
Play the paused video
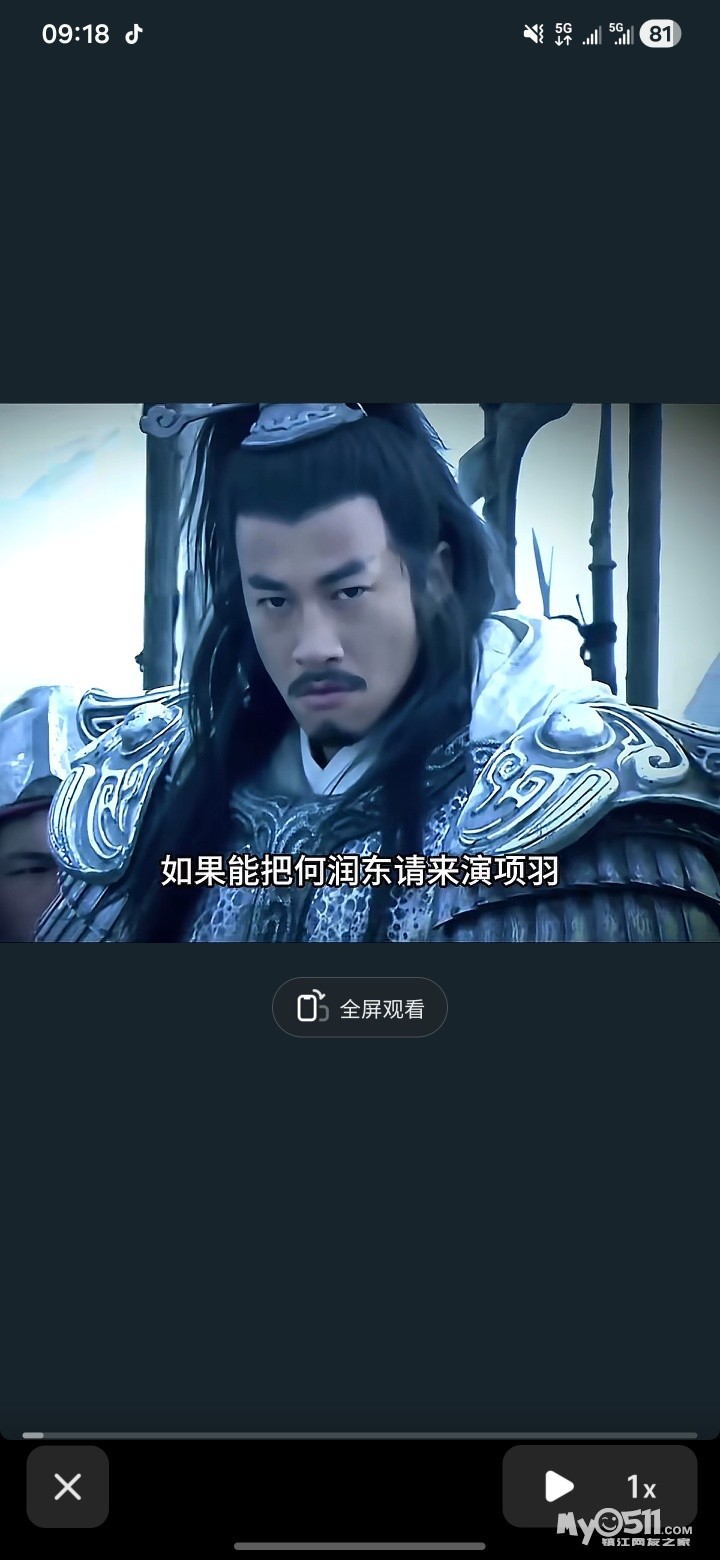[559, 1487]
